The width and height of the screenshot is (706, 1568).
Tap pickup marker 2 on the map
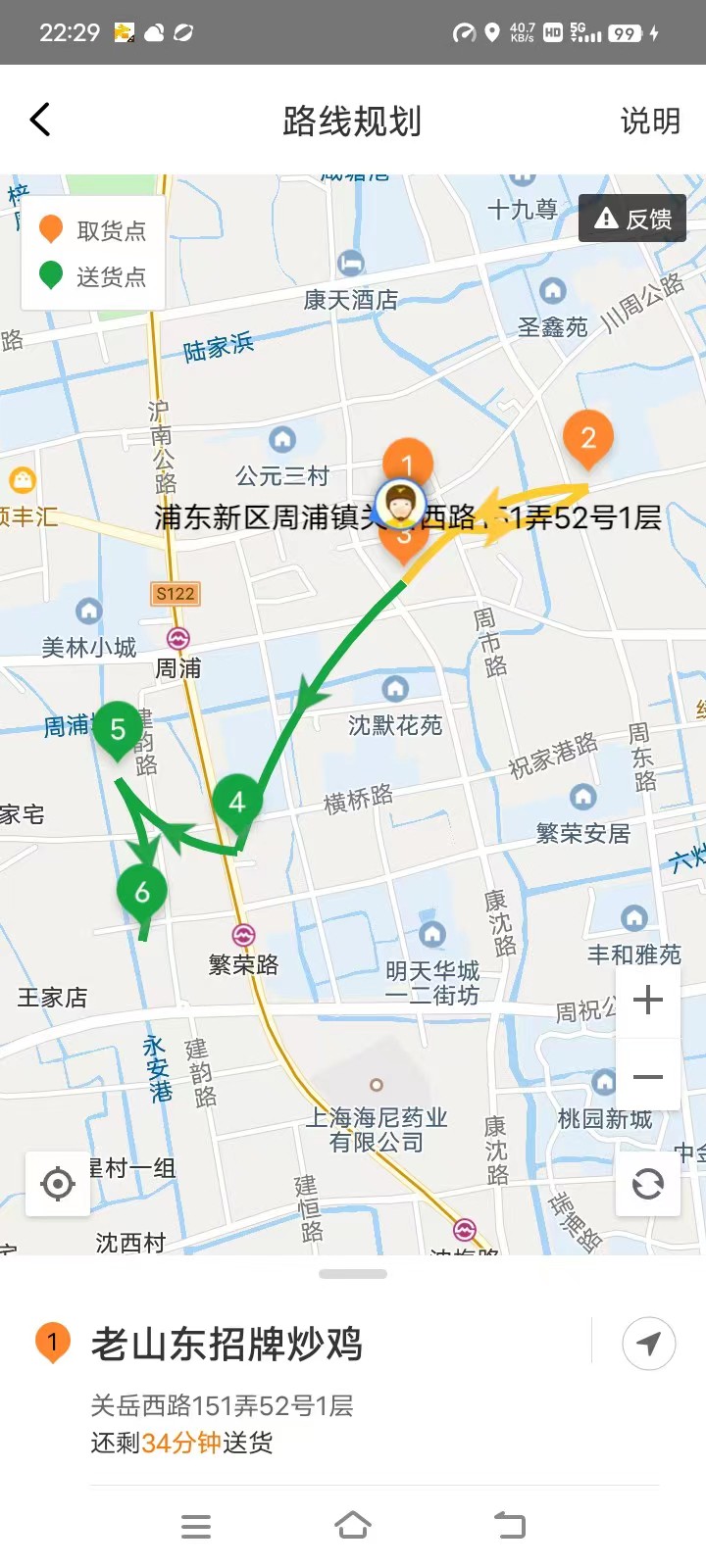(586, 438)
